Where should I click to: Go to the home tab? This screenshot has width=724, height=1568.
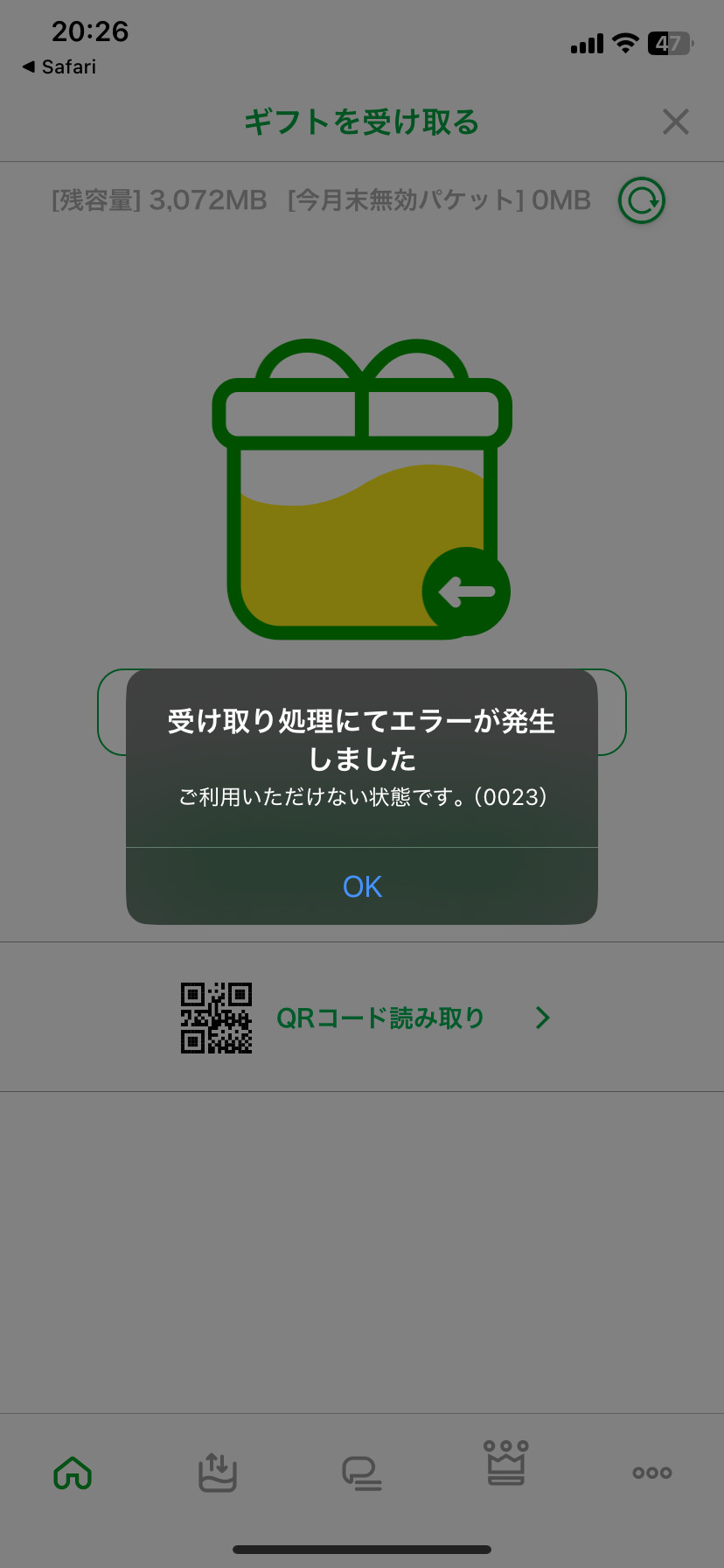73,1473
